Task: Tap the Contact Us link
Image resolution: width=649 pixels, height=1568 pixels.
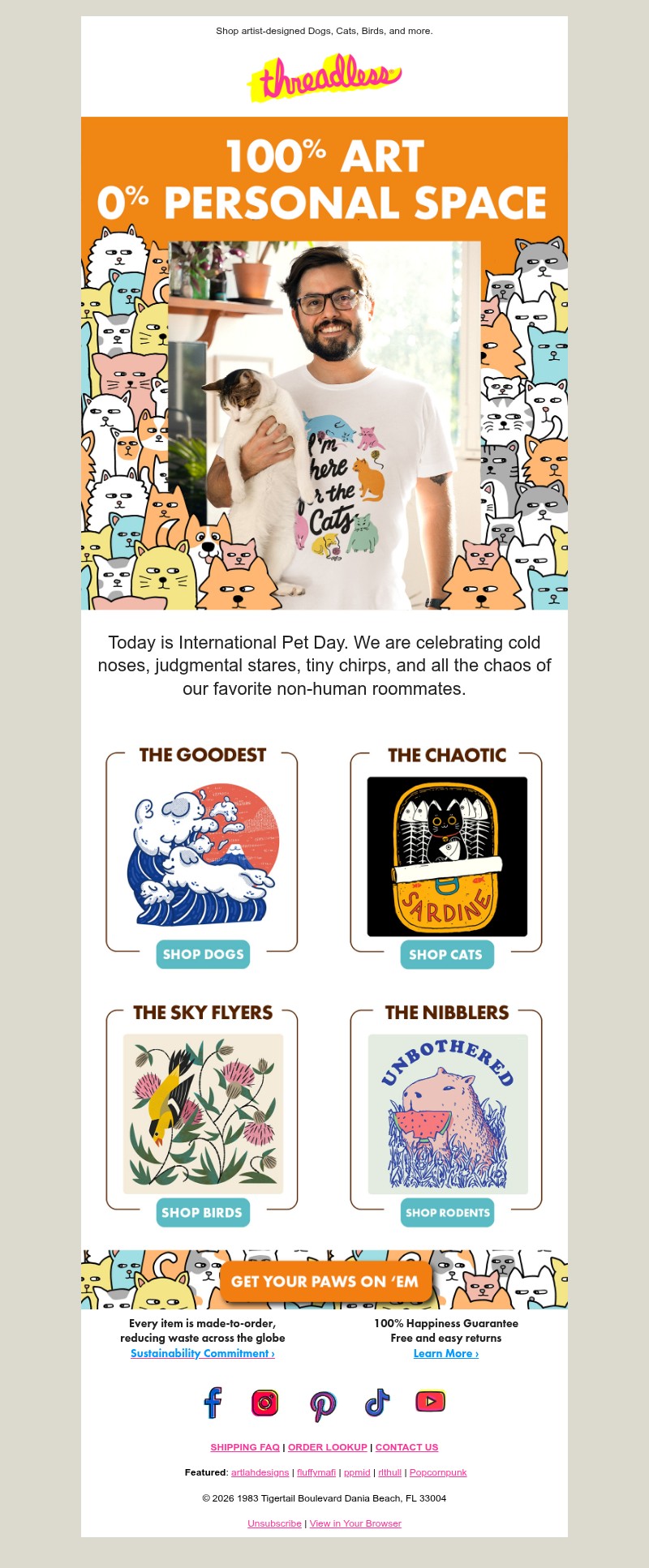Action: click(406, 1447)
